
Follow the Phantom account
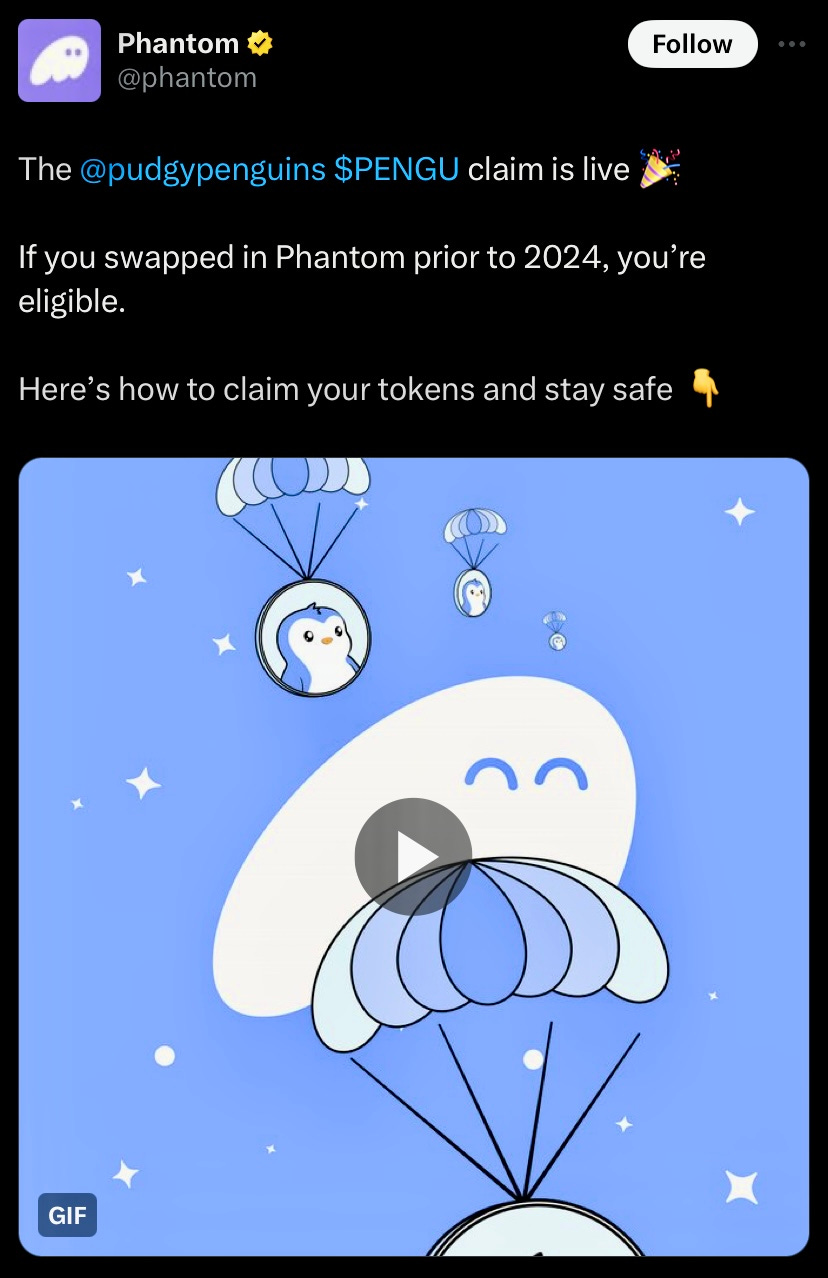[x=692, y=44]
